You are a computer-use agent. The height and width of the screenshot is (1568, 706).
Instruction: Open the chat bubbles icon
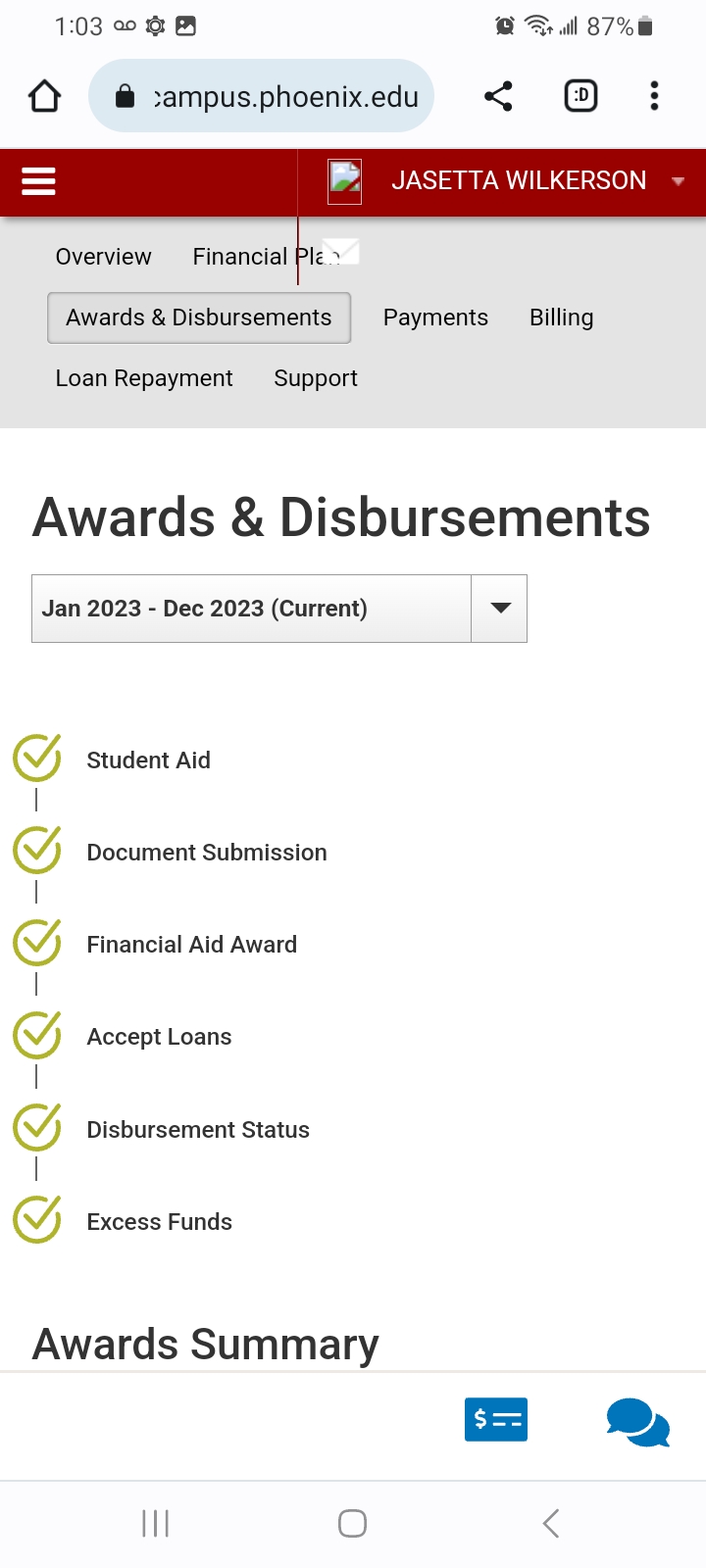point(637,1421)
